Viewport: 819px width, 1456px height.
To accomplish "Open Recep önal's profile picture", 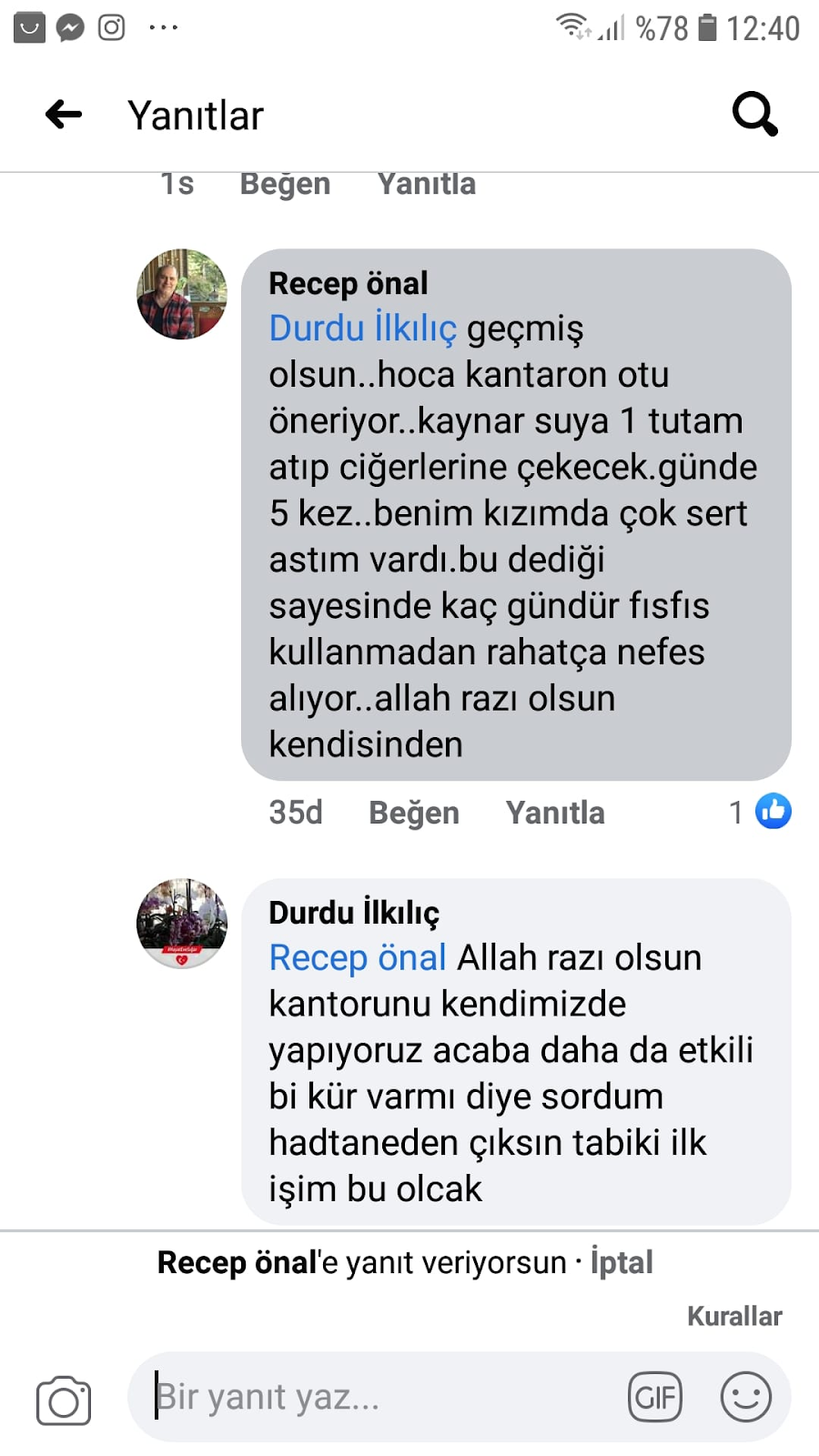I will [182, 294].
